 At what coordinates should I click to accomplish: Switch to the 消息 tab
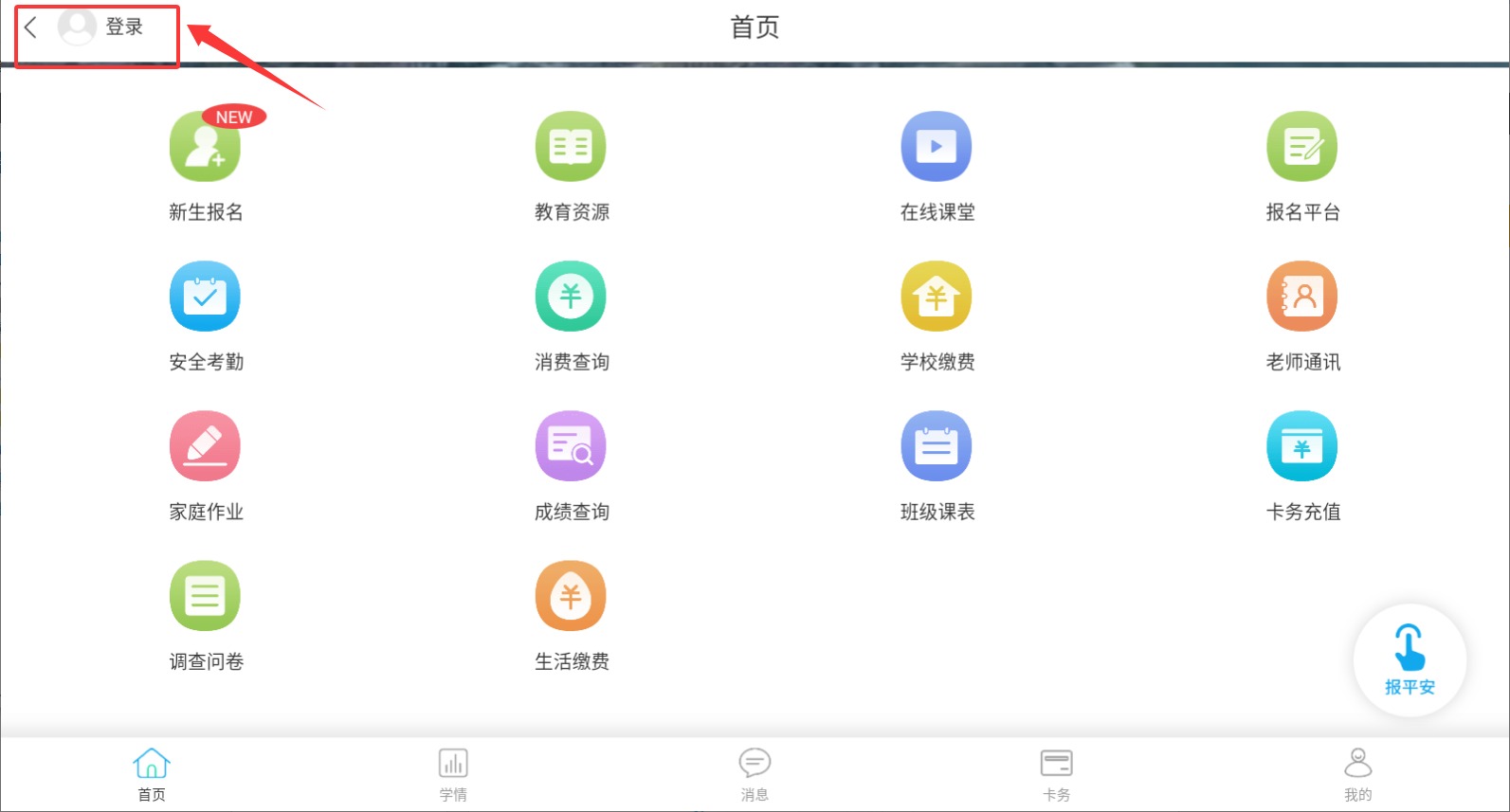[755, 773]
